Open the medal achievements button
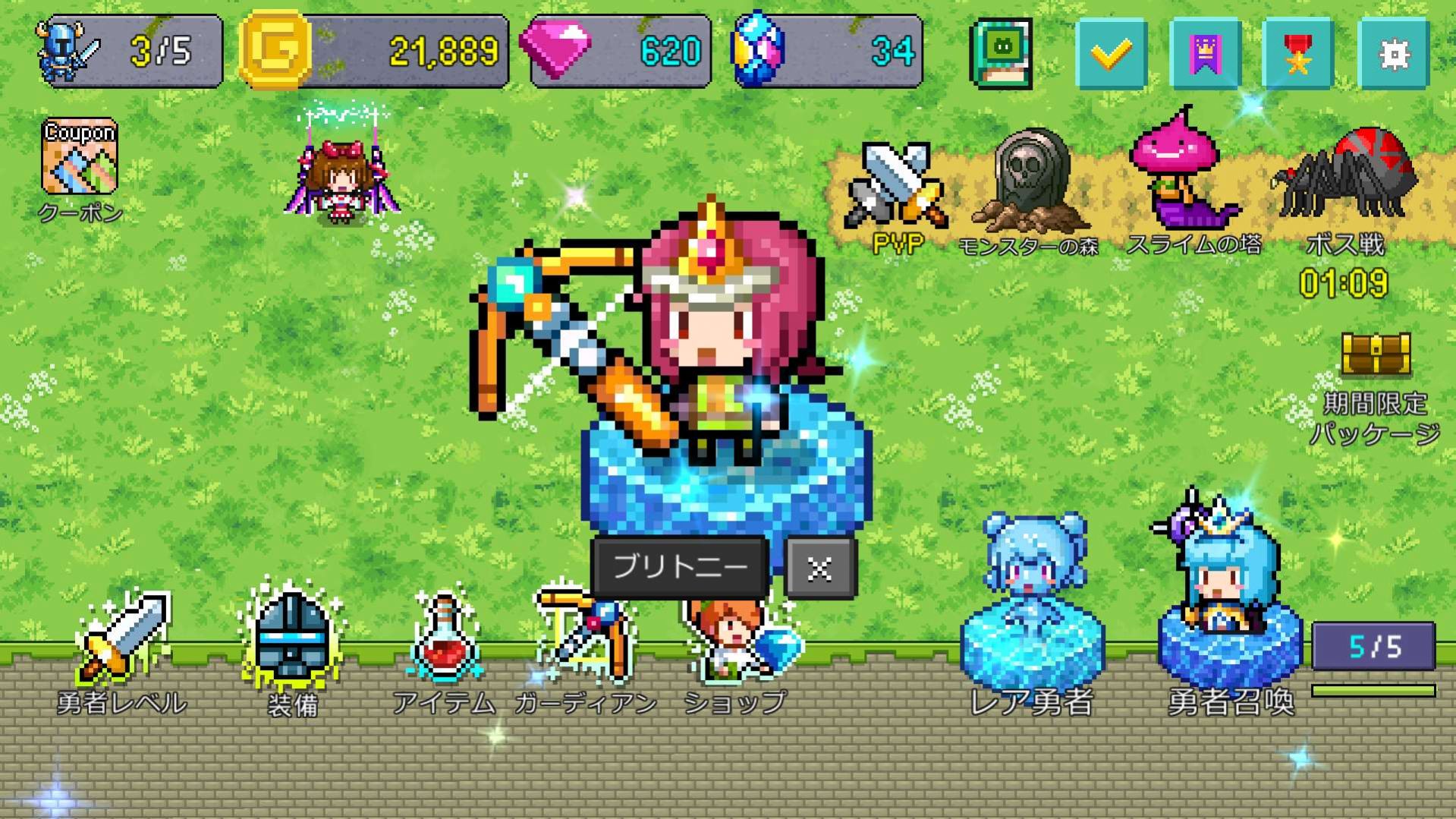 (1298, 54)
